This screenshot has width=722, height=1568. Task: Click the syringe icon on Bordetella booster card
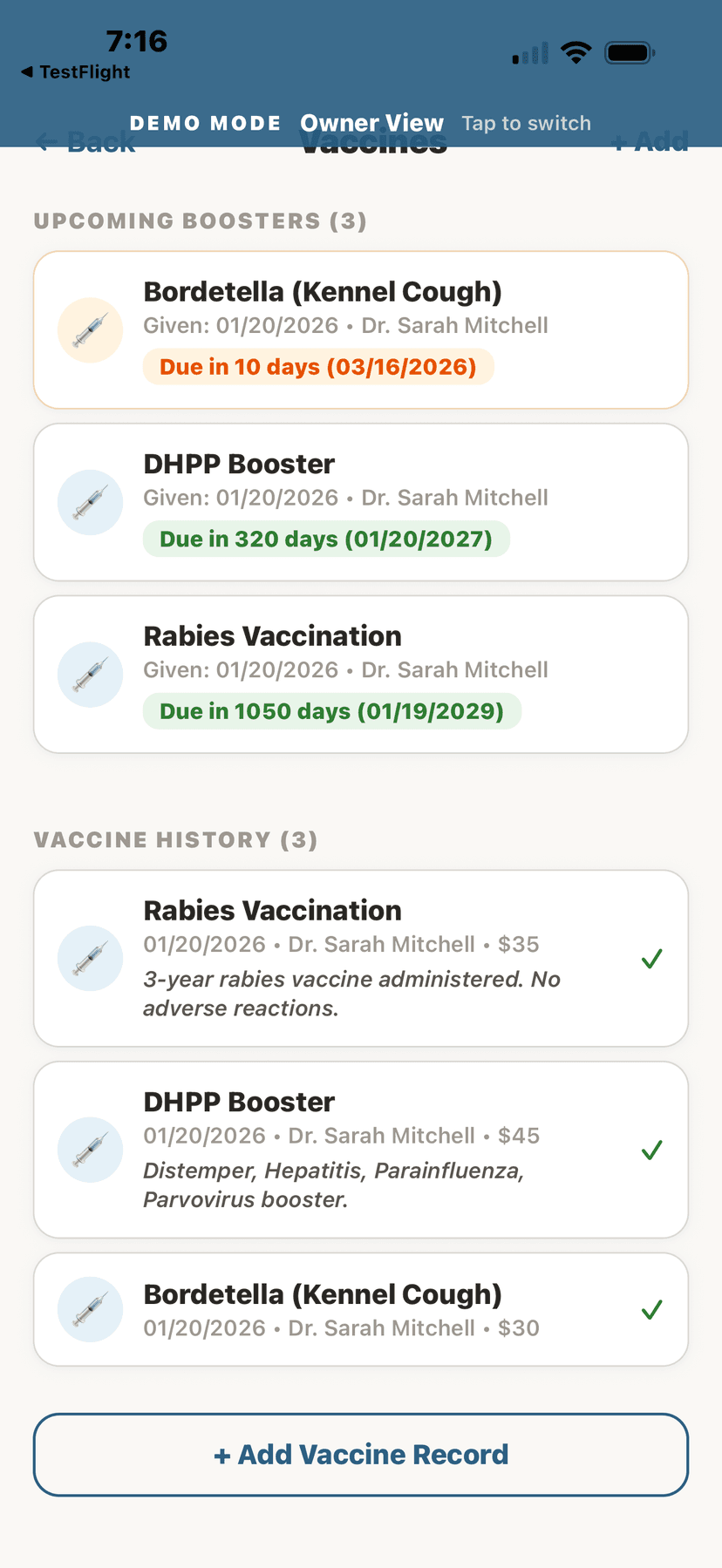pos(90,329)
